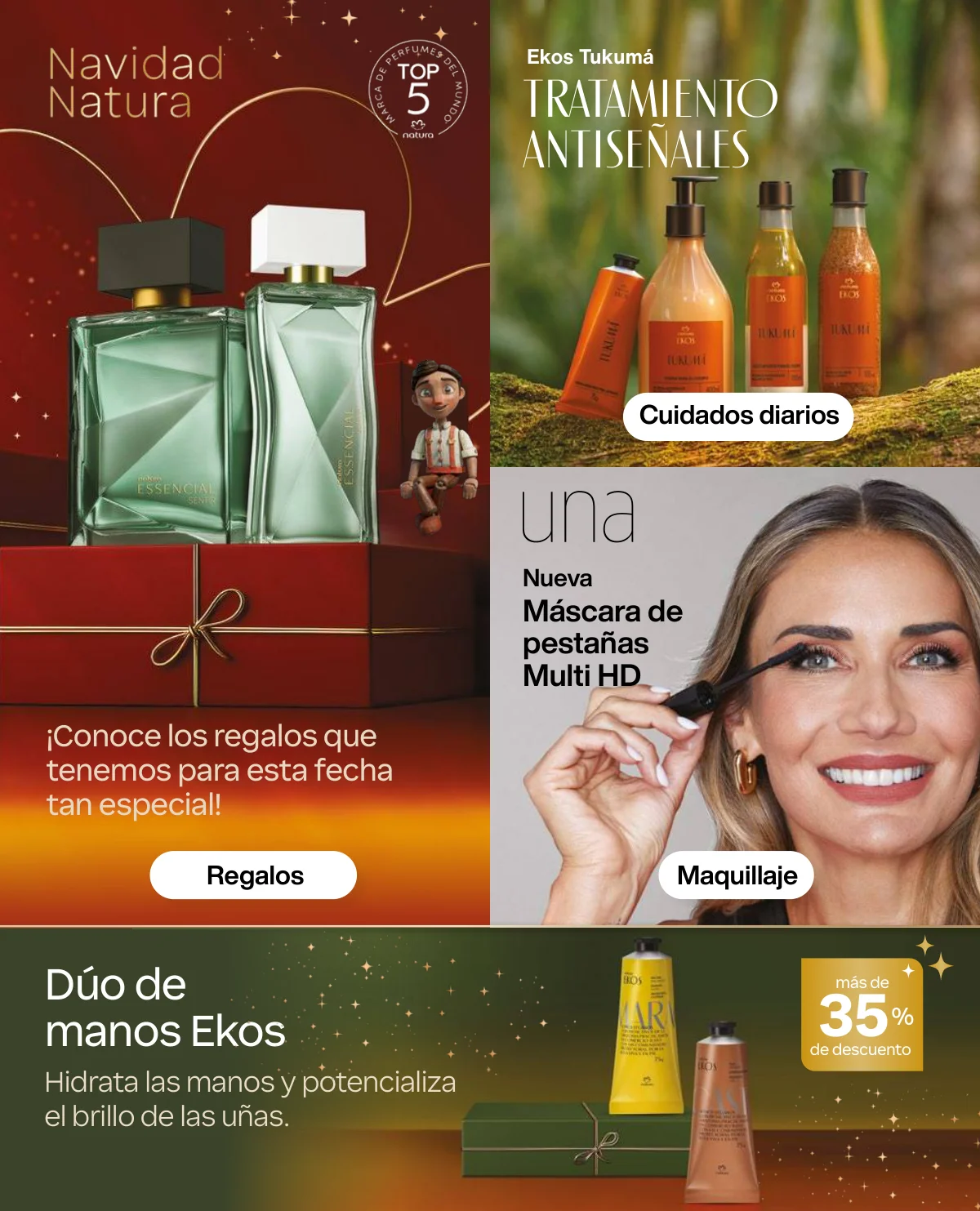
Task: Open the Dúo de manos Ekos banner
Action: click(490, 1070)
